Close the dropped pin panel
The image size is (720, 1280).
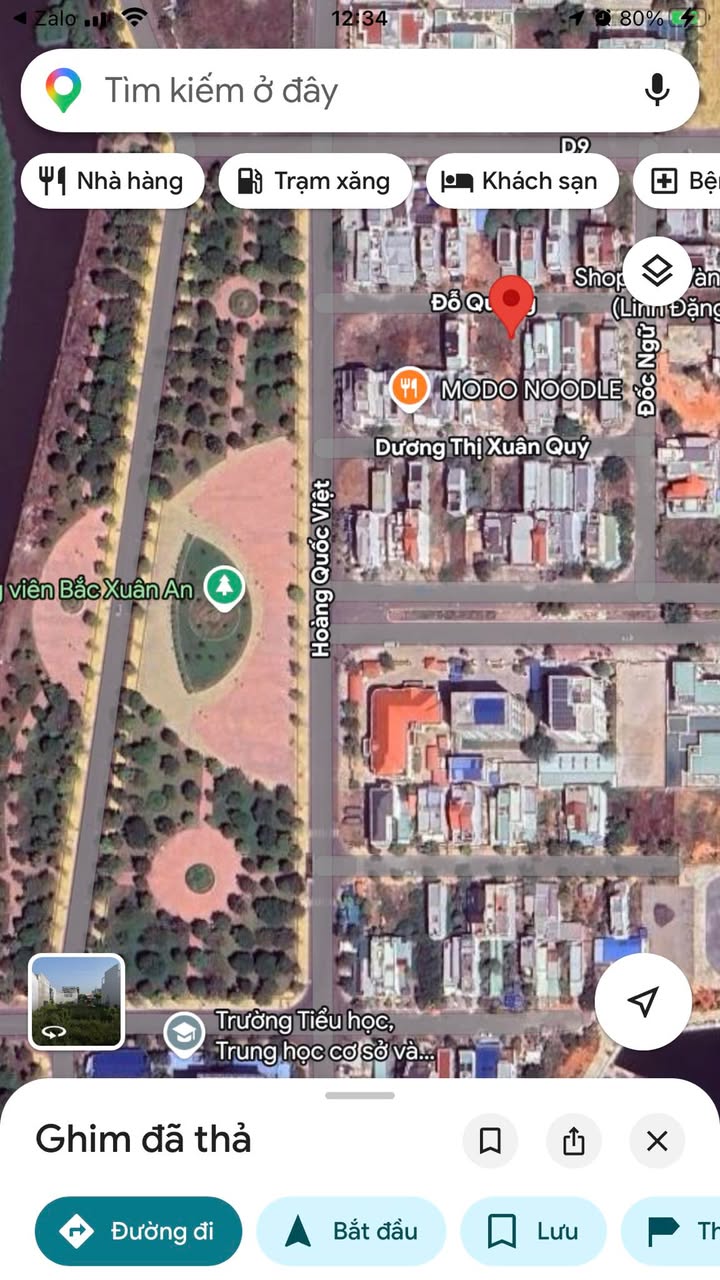point(657,1141)
